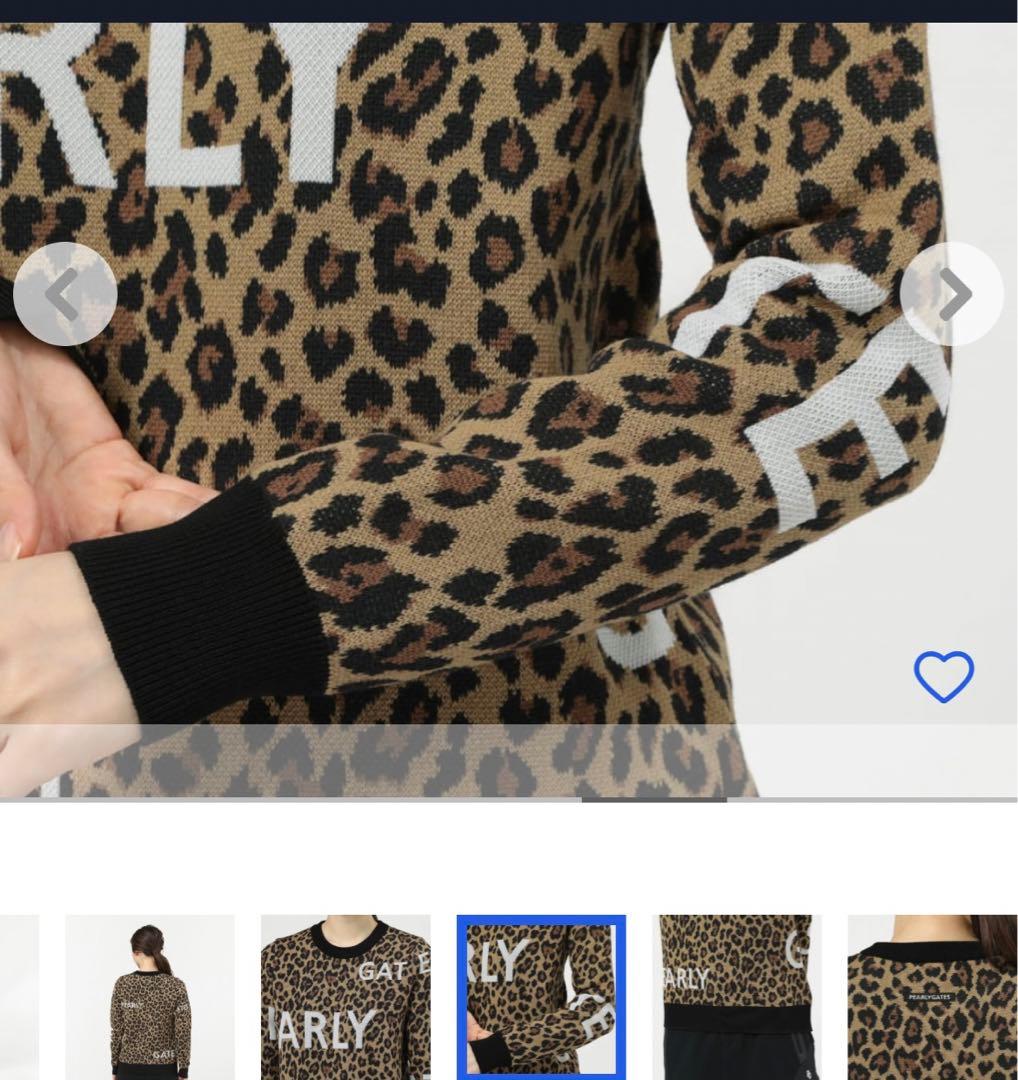Select the front GATE MARLY logo thumbnail
The width and height of the screenshot is (1018, 1080).
pyautogui.click(x=345, y=996)
